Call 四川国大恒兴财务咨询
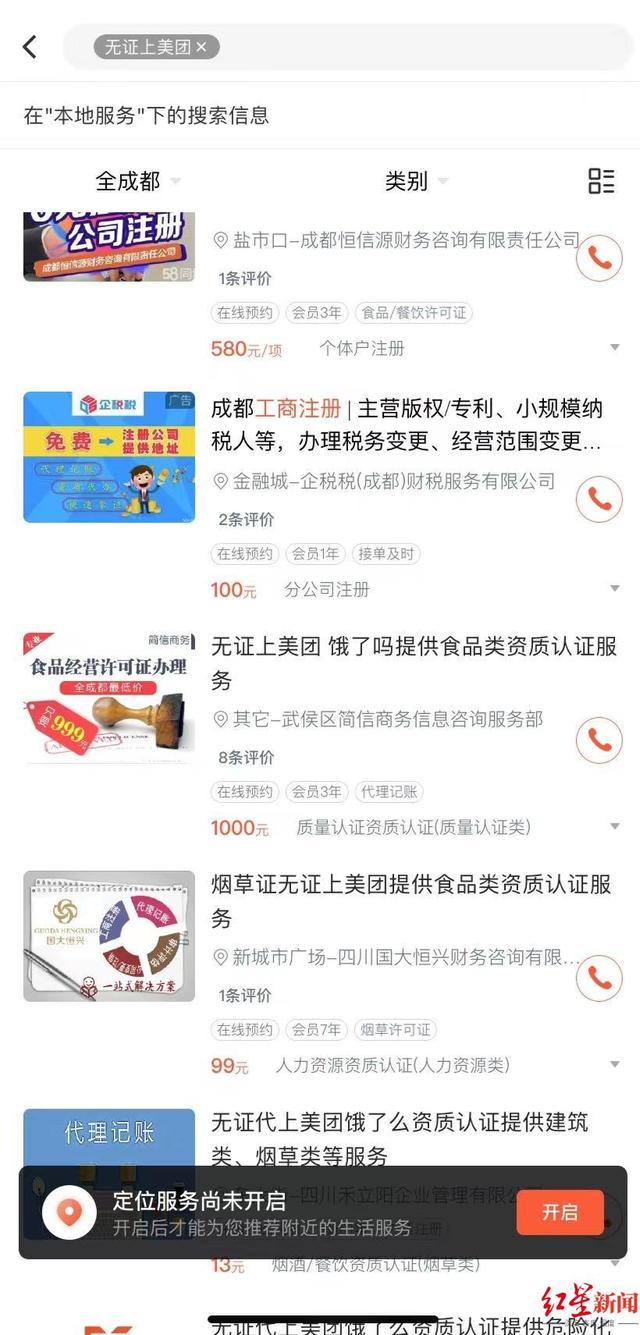640x1335 pixels. 600,977
